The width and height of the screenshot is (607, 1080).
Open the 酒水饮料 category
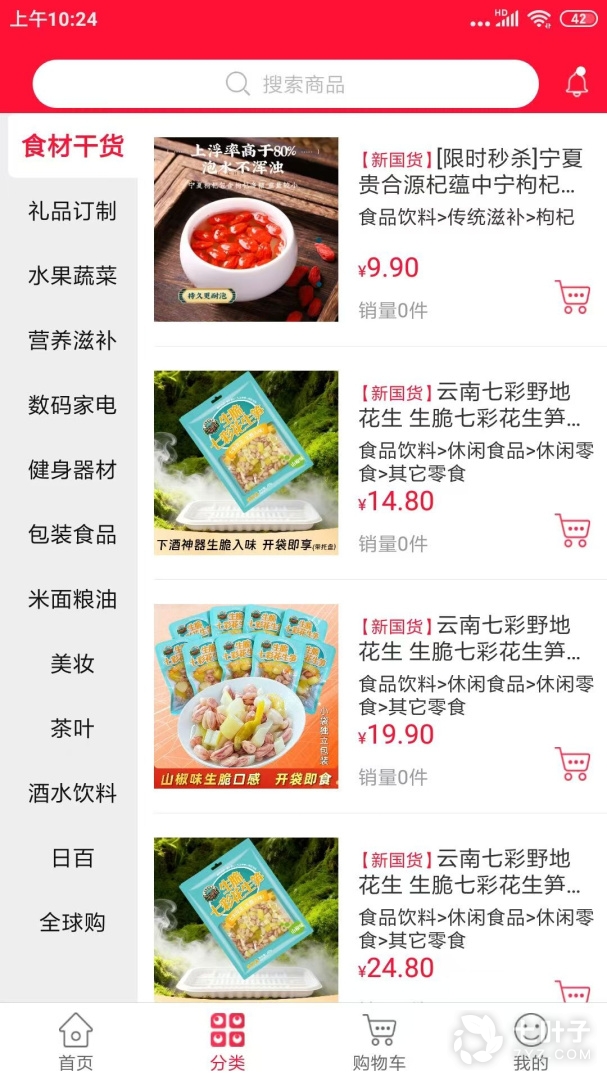click(x=72, y=793)
